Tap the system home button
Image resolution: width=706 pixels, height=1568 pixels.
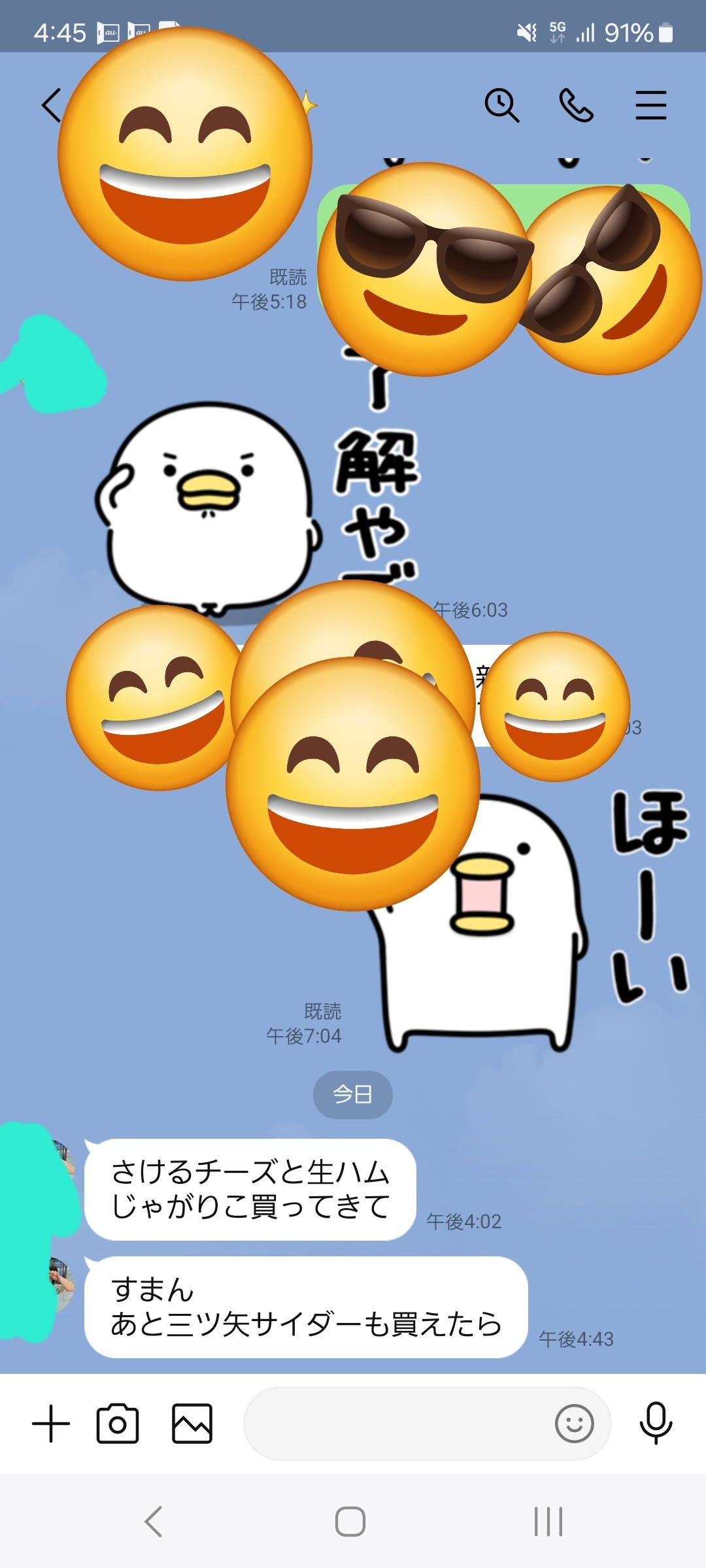pos(350,1522)
